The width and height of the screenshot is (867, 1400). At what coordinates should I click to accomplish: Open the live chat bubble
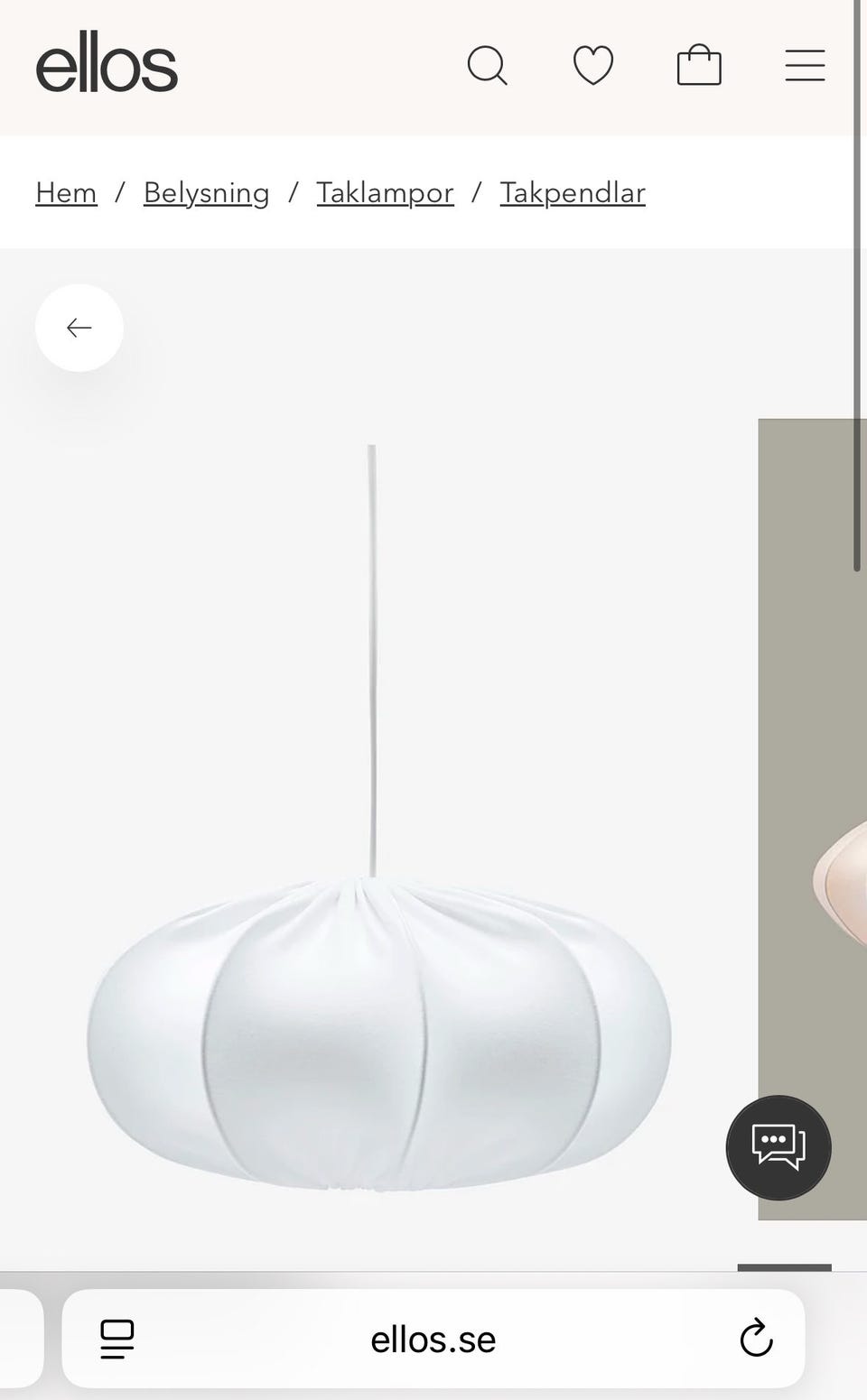[778, 1147]
